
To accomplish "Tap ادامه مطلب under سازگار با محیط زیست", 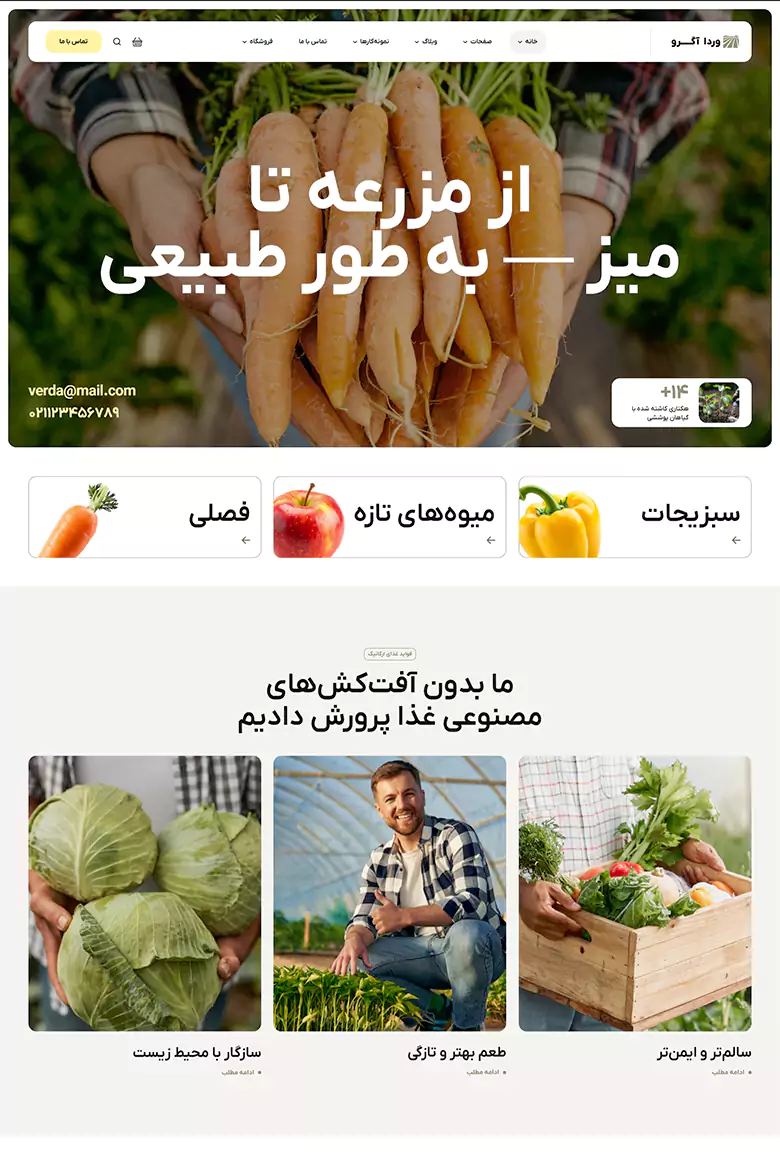I will pos(240,1072).
